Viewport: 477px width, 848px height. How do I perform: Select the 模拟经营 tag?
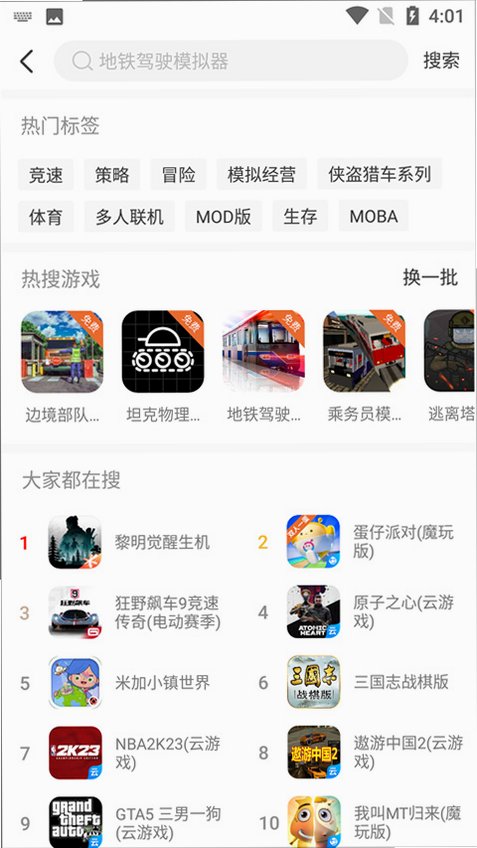click(x=262, y=174)
